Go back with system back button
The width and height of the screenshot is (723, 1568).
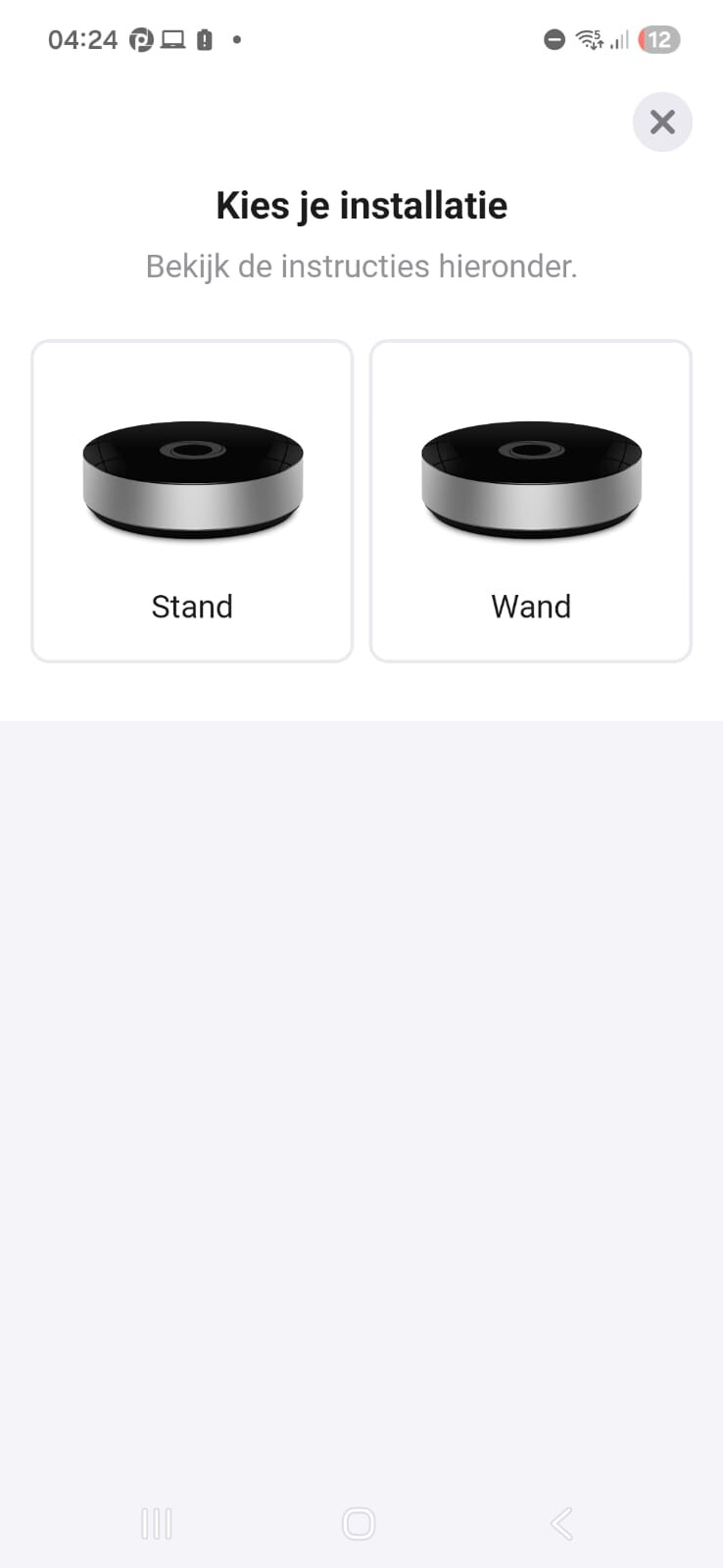click(x=561, y=1523)
